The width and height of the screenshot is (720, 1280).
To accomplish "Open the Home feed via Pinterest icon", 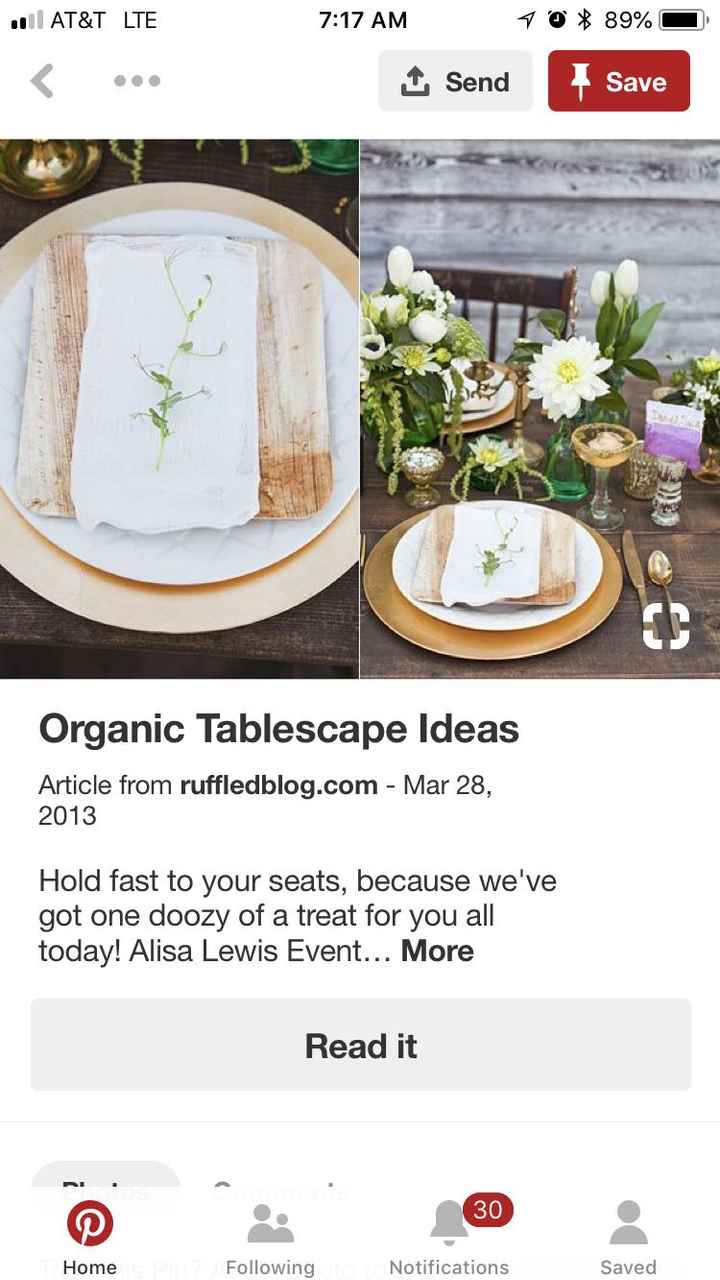I will pyautogui.click(x=89, y=1222).
